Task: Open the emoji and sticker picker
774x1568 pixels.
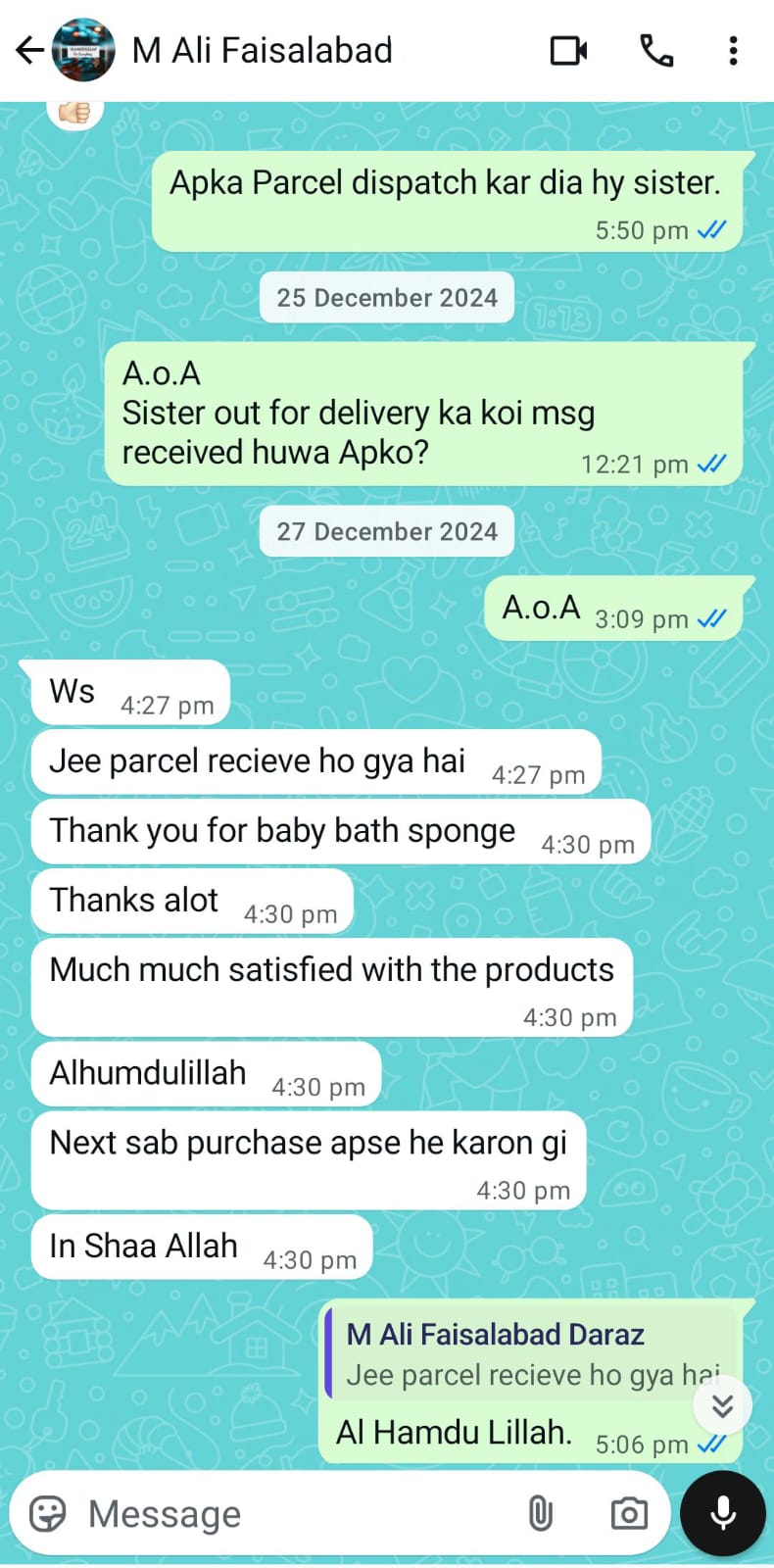Action: click(47, 1514)
